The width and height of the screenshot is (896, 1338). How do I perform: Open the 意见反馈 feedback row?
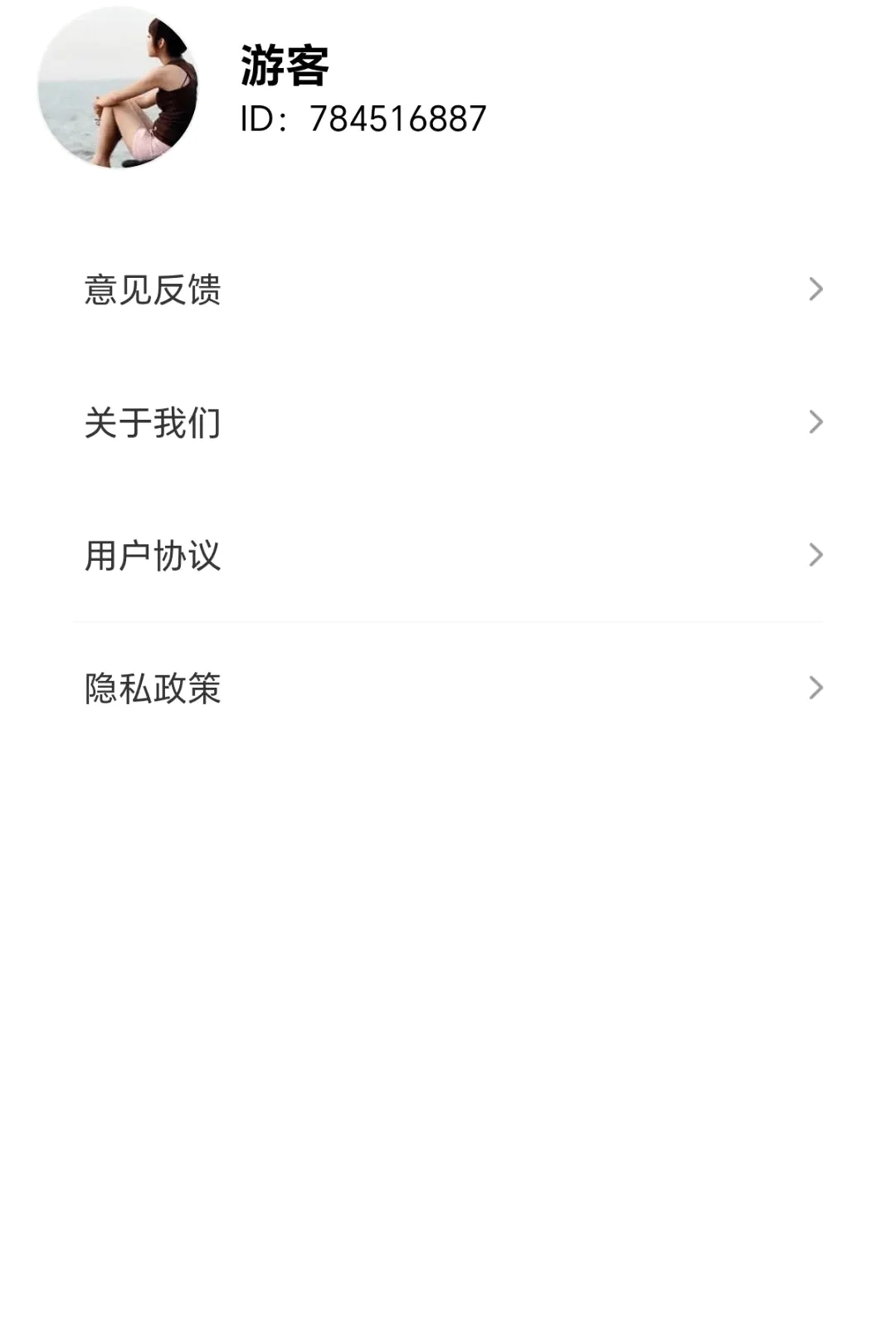[x=448, y=289]
